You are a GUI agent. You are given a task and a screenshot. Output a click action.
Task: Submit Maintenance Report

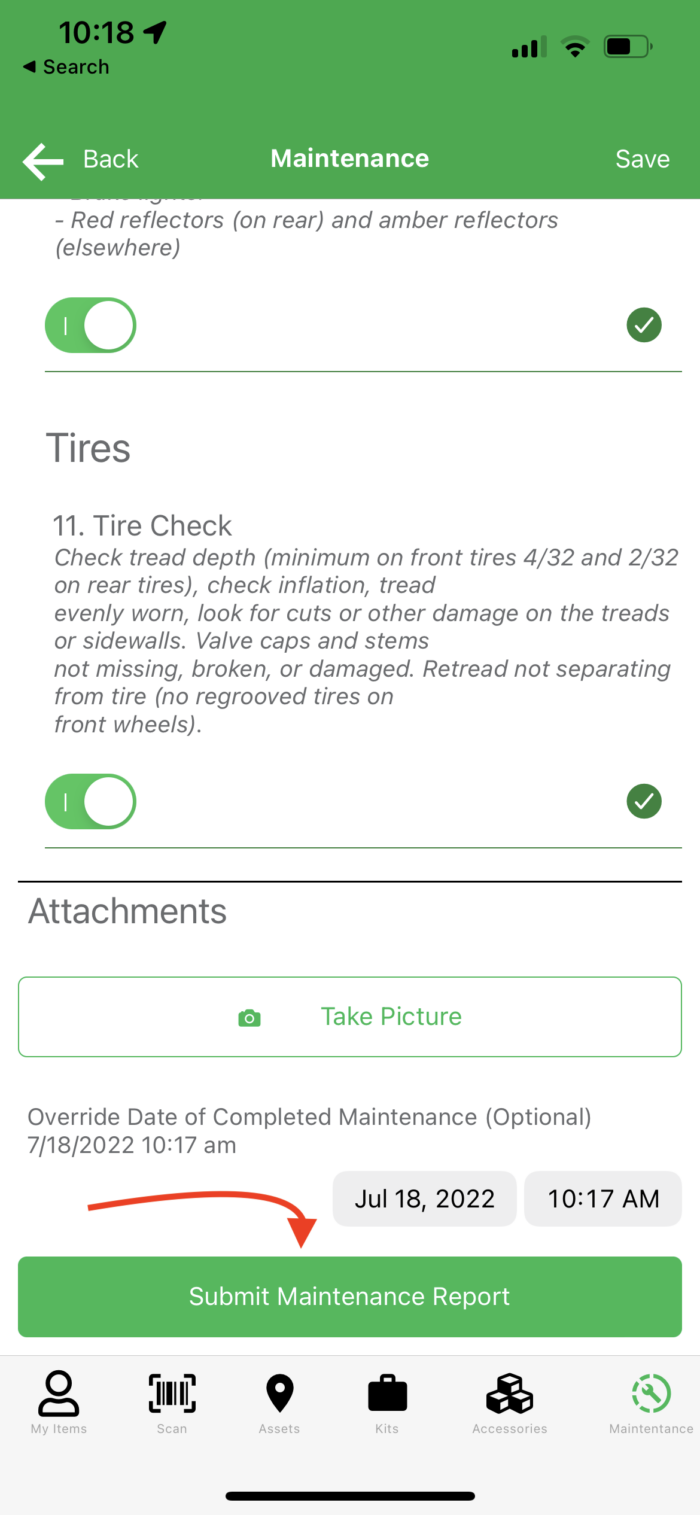(x=350, y=1296)
